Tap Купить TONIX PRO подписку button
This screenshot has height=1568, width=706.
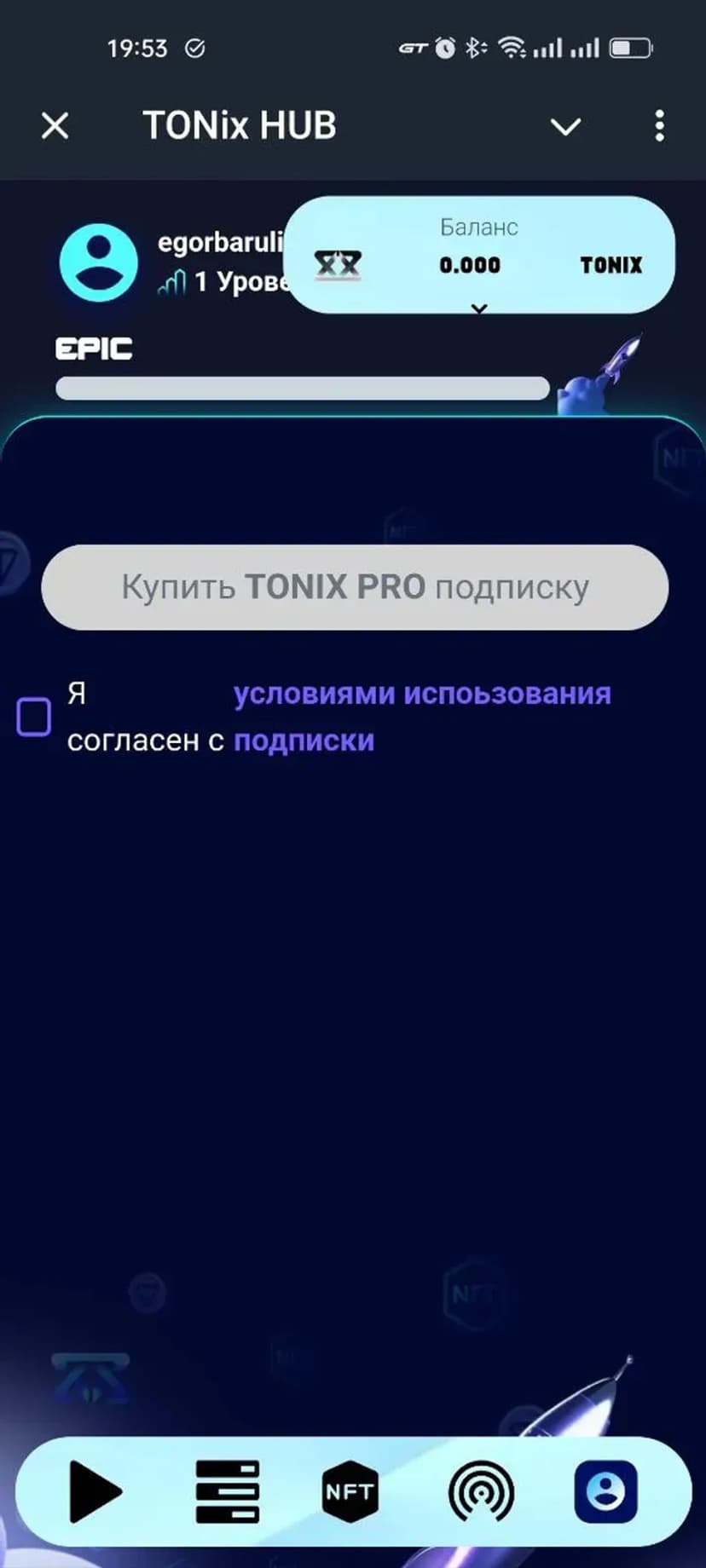click(355, 587)
